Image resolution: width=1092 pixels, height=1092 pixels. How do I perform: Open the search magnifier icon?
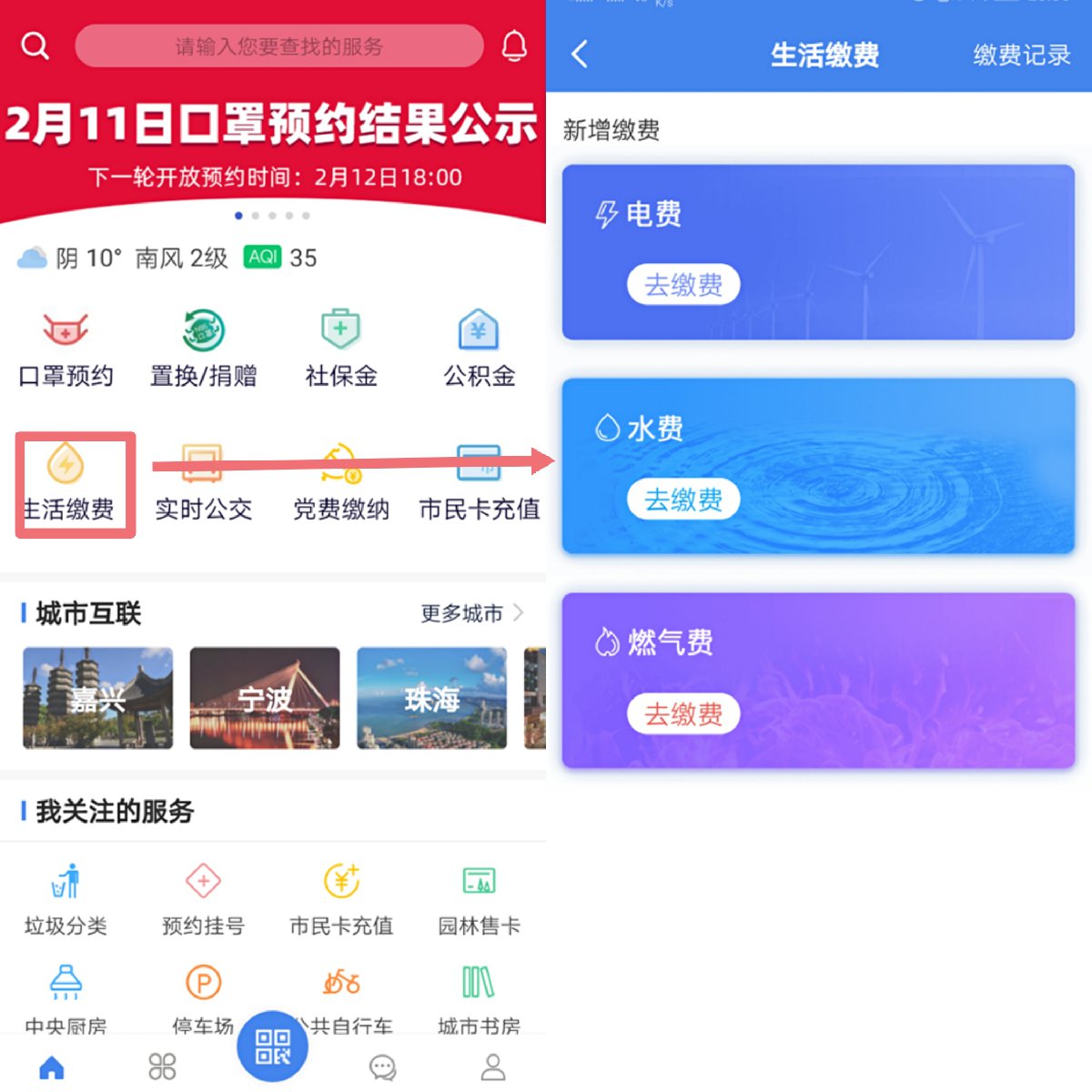click(35, 45)
